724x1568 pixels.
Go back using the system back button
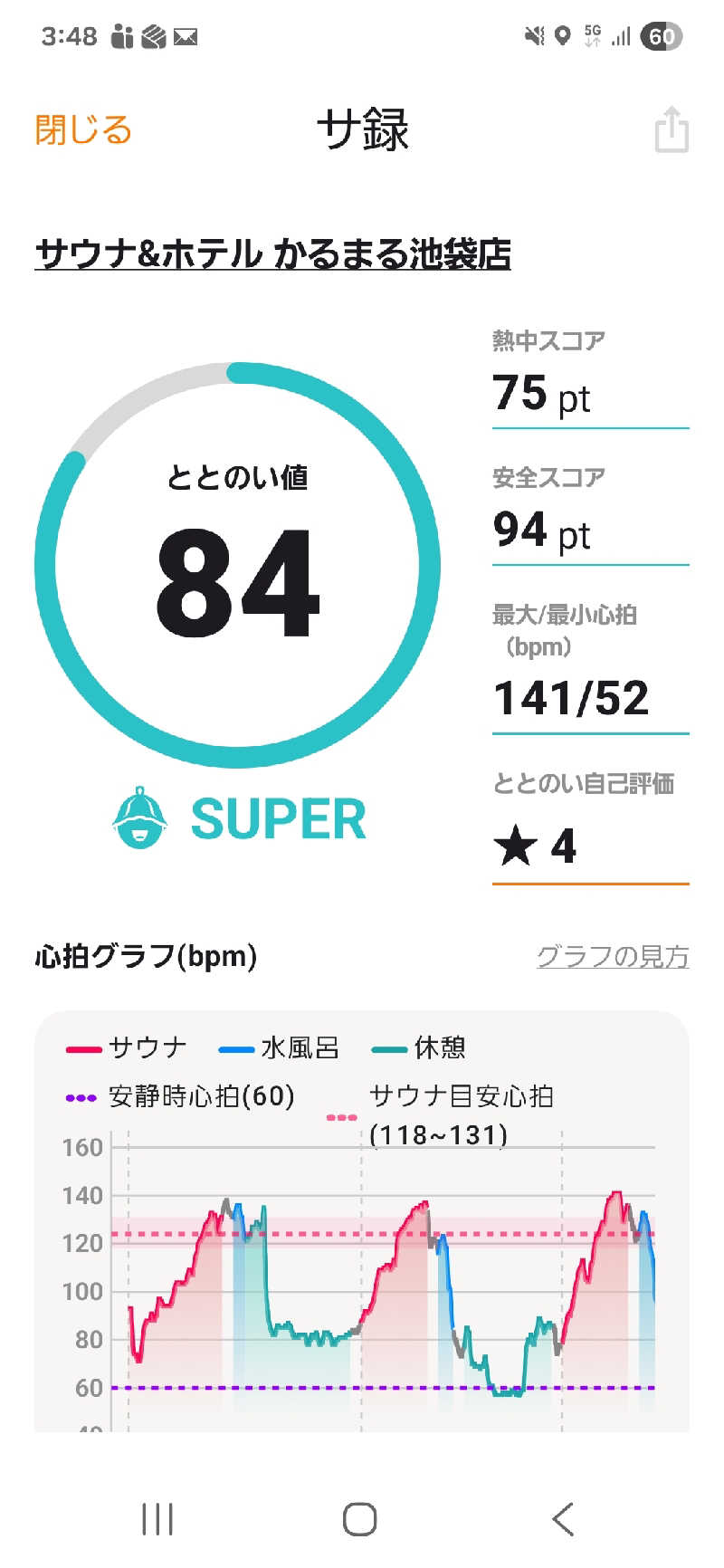[x=563, y=1518]
